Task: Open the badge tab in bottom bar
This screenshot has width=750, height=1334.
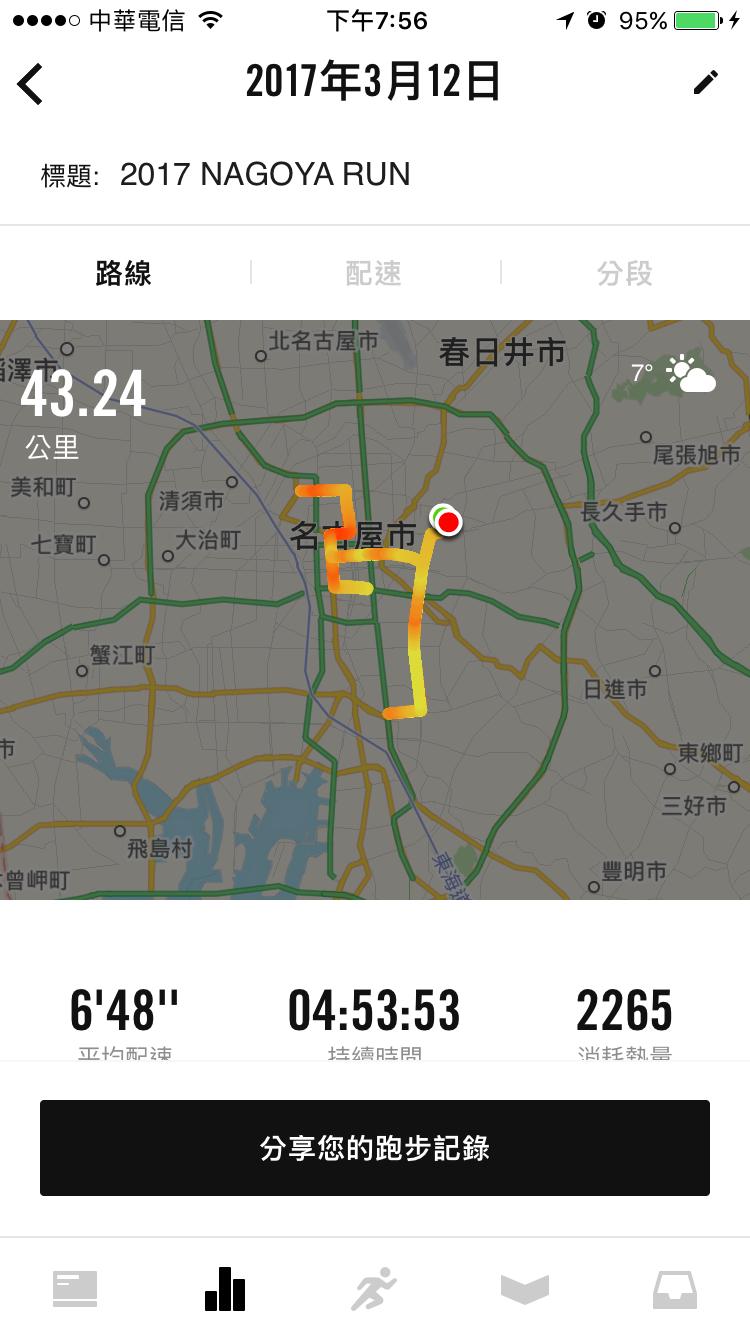Action: point(525,1288)
